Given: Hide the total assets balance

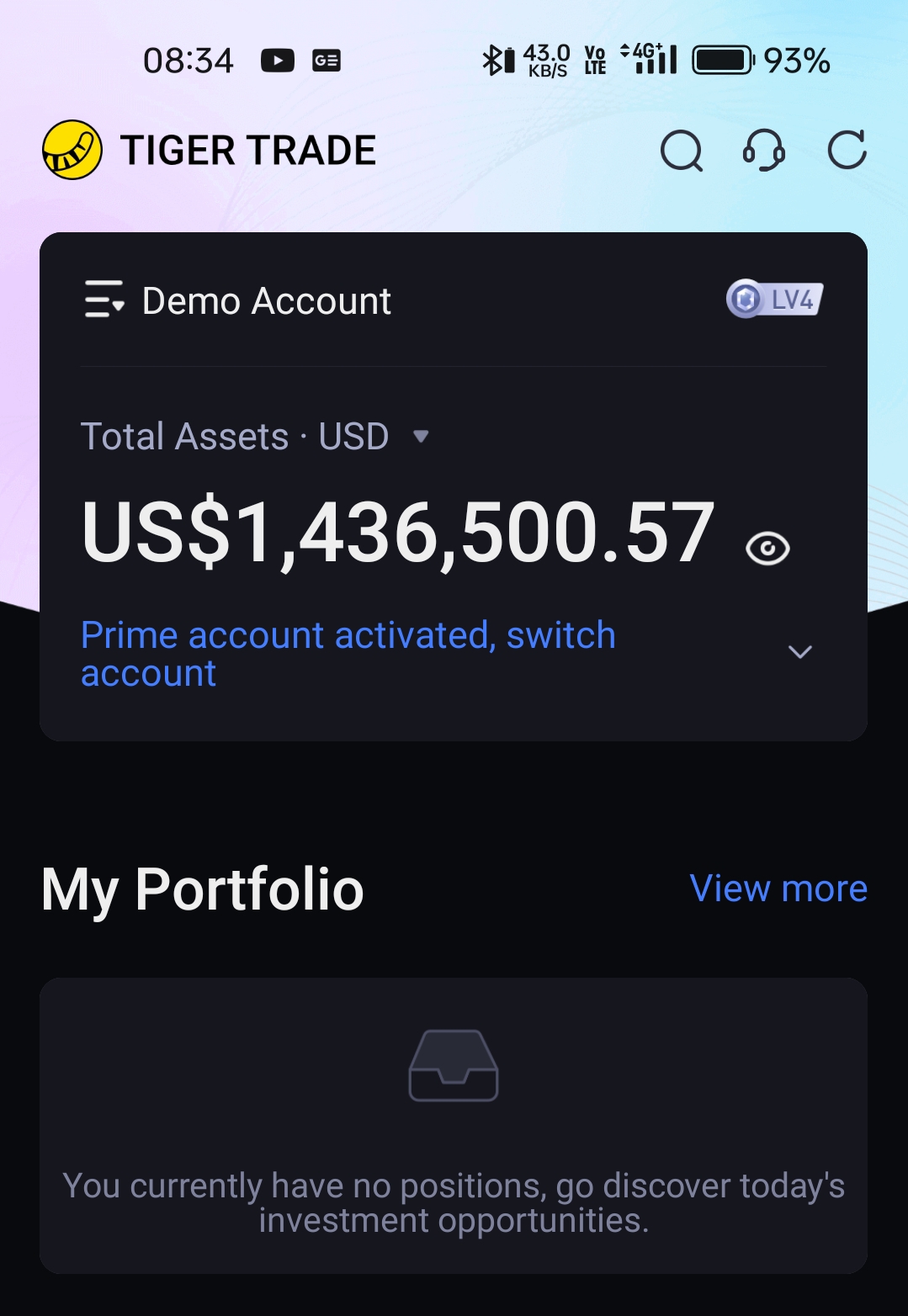Looking at the screenshot, I should [x=767, y=549].
